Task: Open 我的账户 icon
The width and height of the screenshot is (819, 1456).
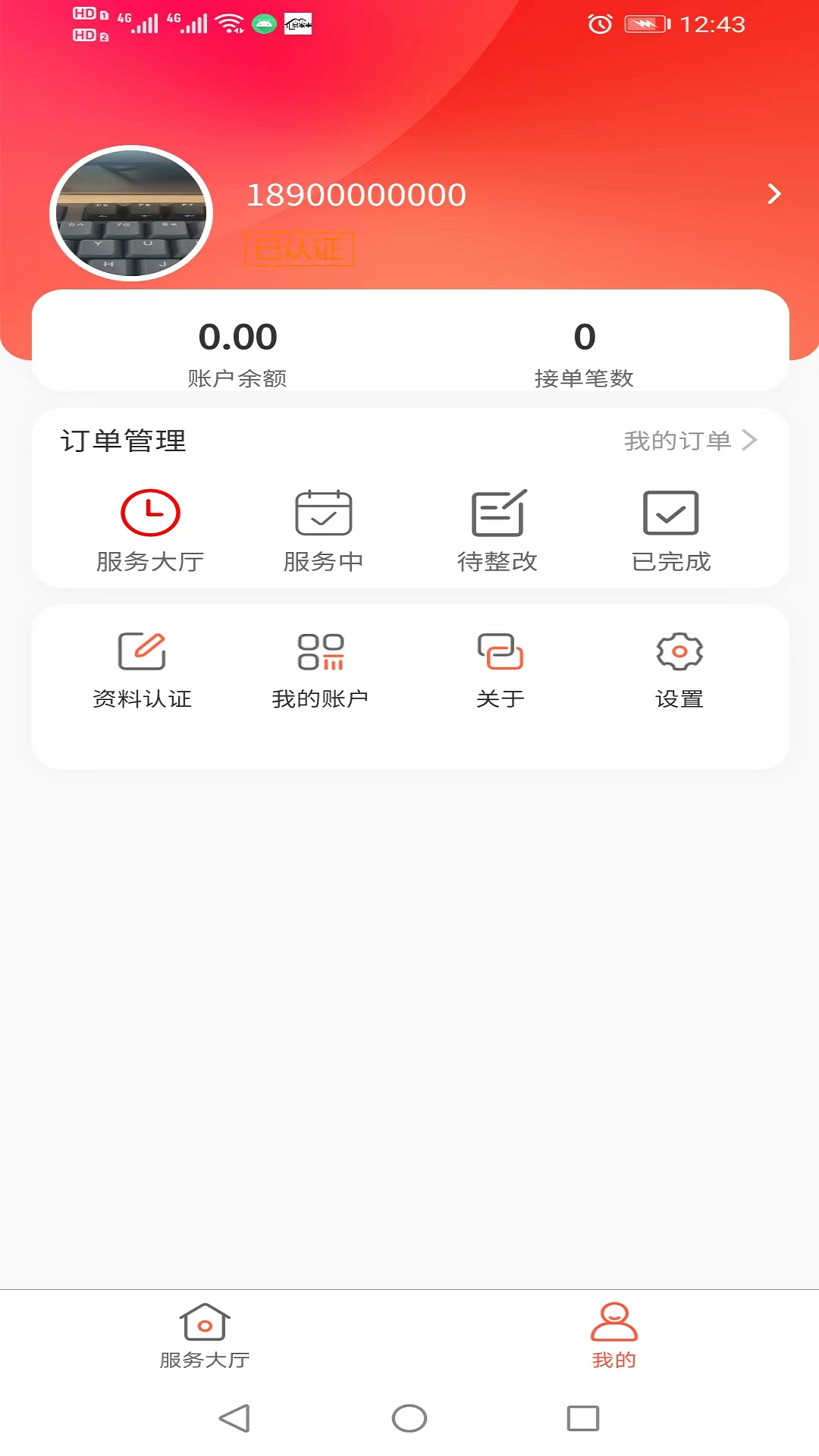Action: (321, 666)
